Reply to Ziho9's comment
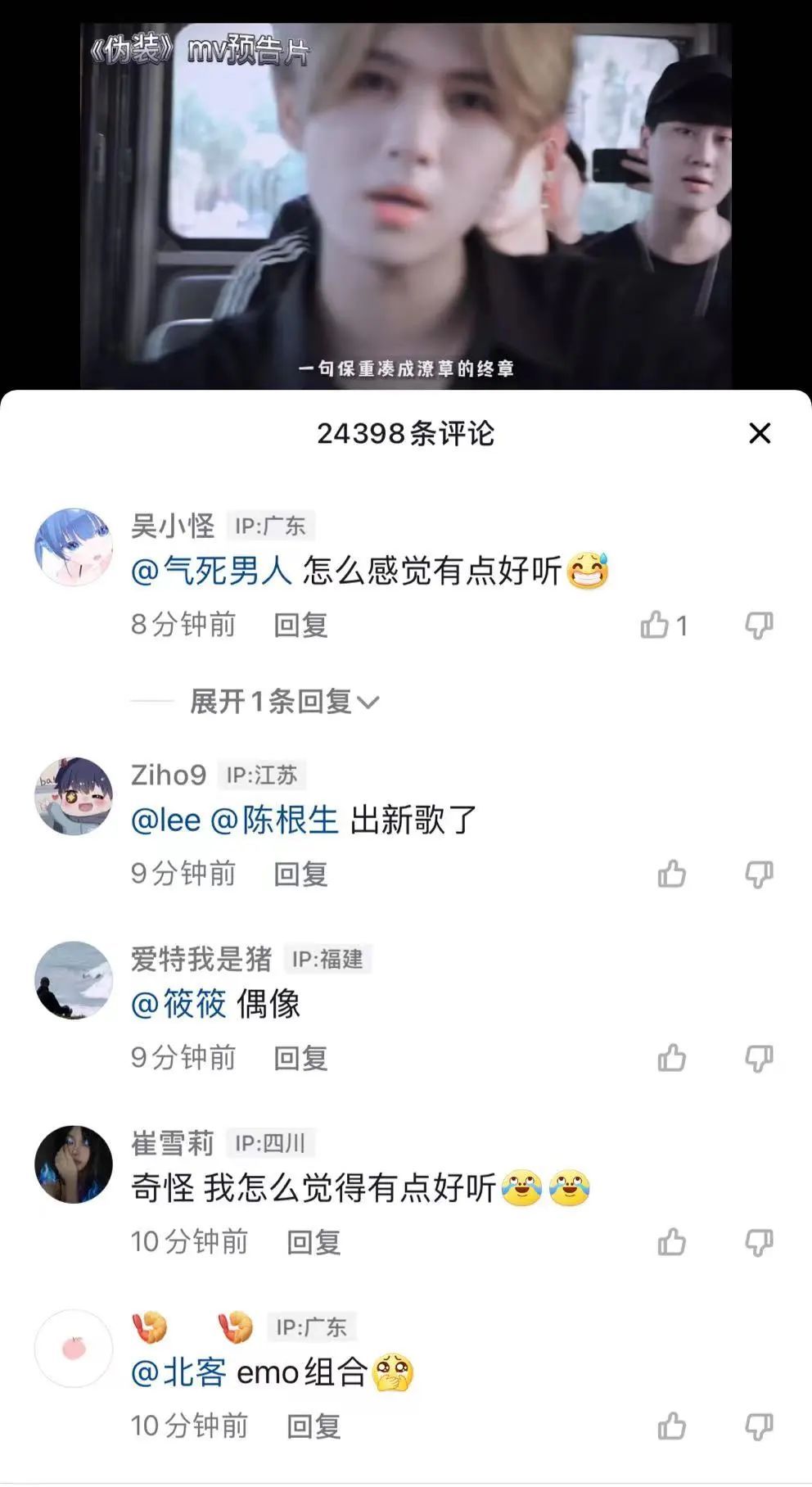This screenshot has width=812, height=1487. point(300,874)
